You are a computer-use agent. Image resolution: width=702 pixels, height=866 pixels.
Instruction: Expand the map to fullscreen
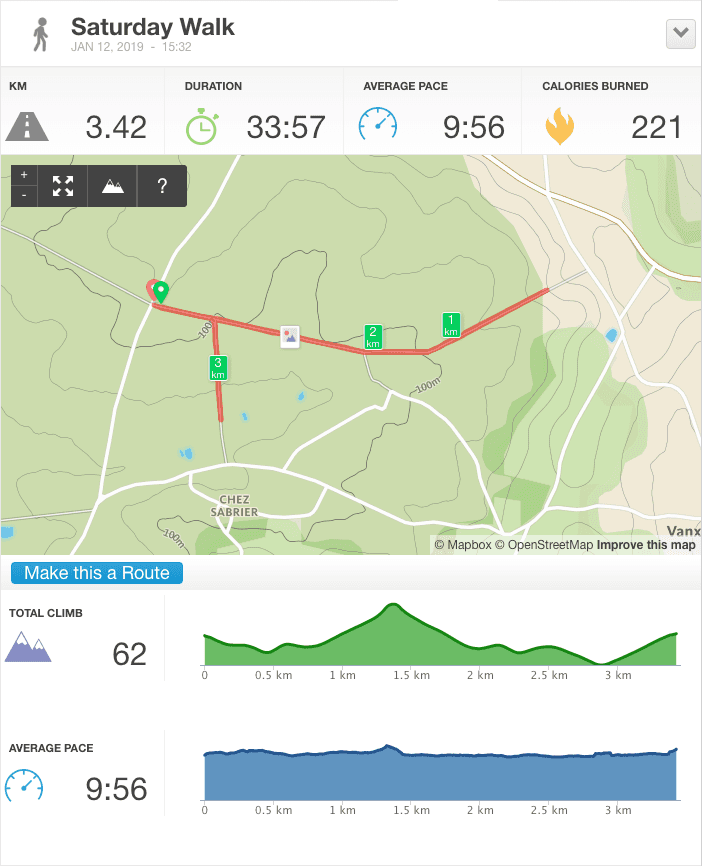point(63,185)
